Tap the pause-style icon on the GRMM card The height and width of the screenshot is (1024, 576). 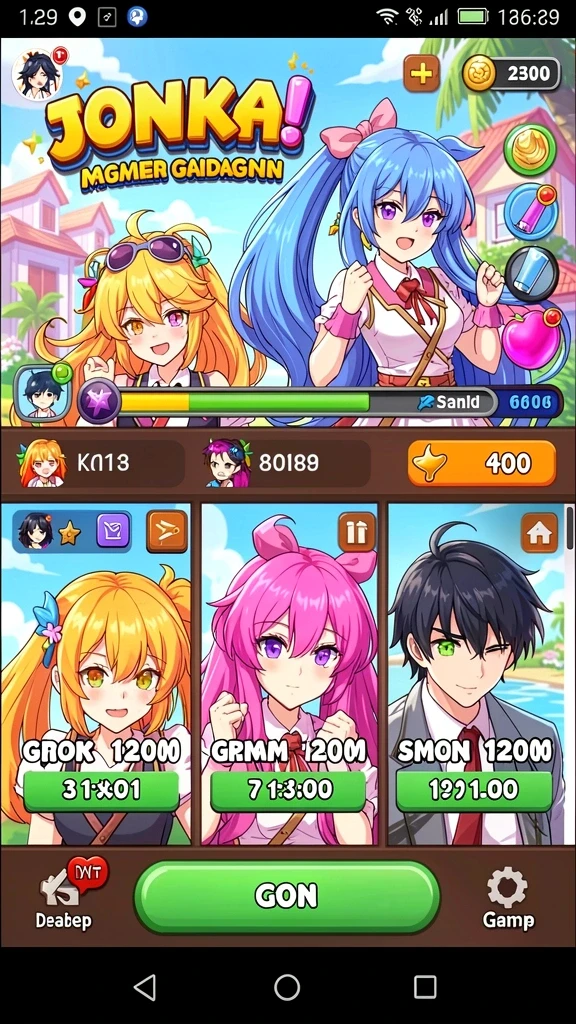[x=357, y=532]
